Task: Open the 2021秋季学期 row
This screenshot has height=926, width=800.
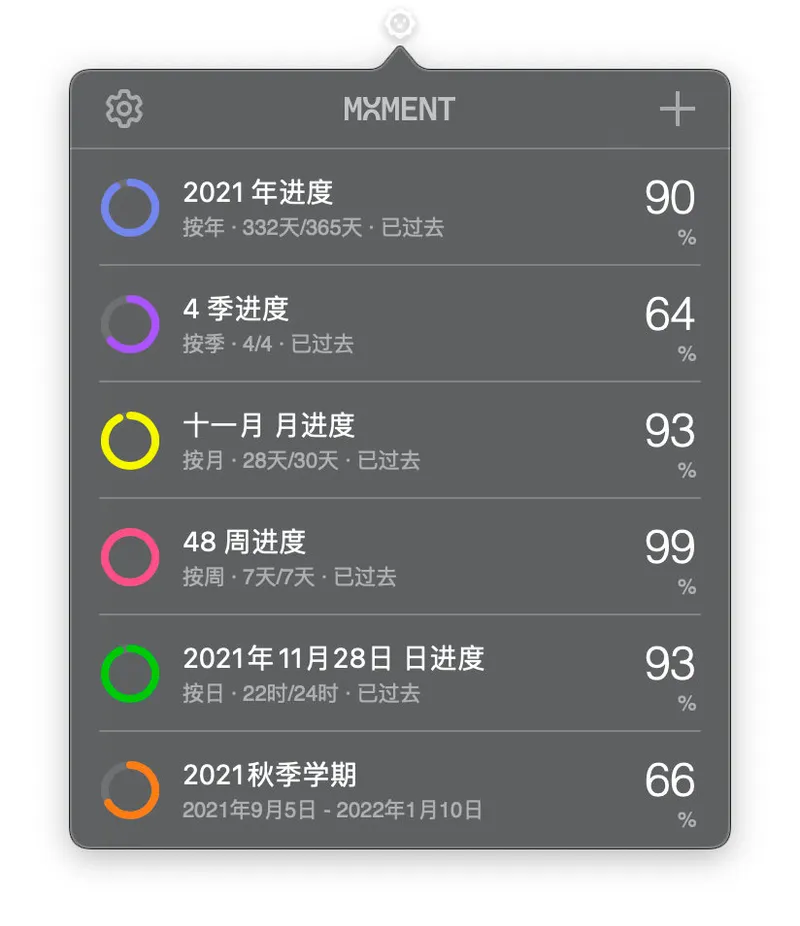Action: [400, 790]
